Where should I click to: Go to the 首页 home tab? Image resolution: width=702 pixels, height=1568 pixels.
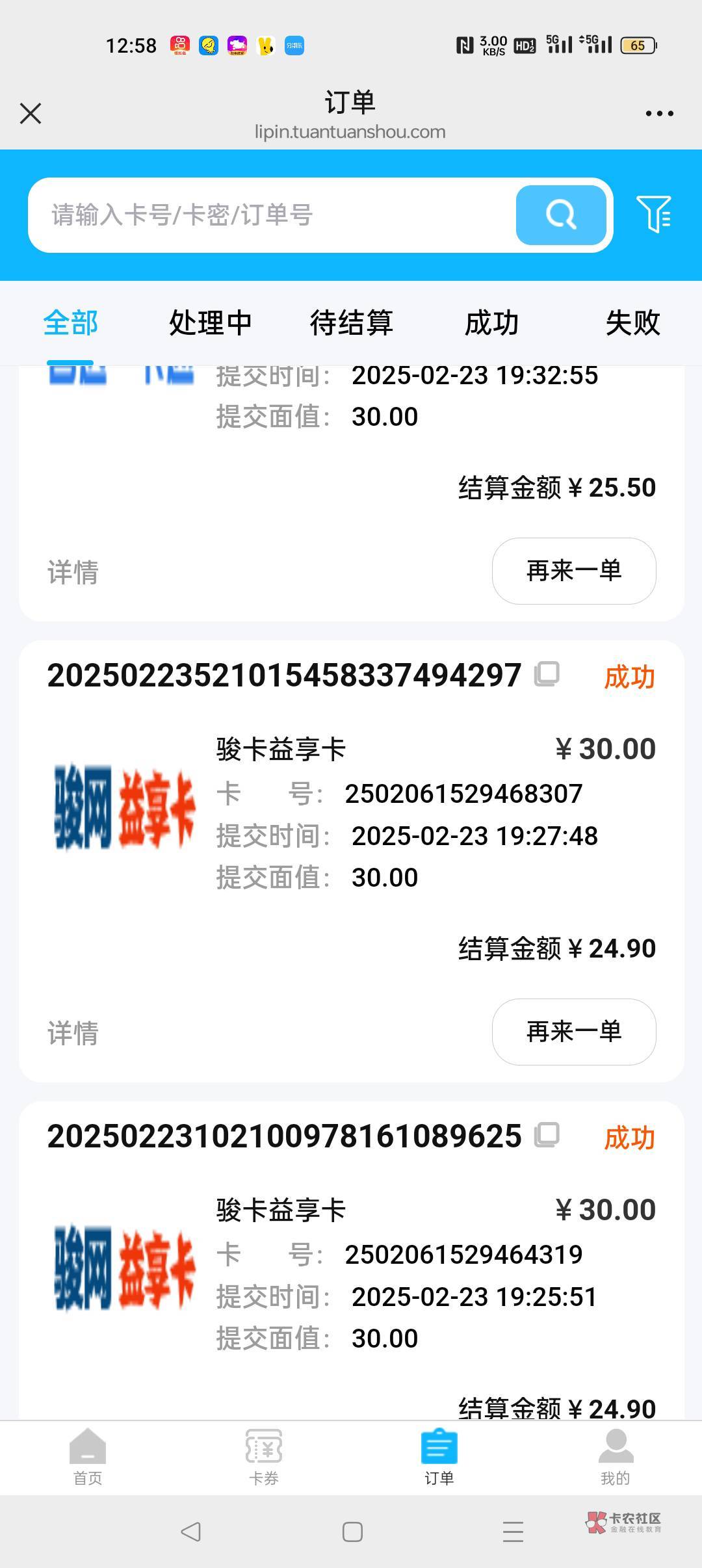click(x=88, y=1457)
